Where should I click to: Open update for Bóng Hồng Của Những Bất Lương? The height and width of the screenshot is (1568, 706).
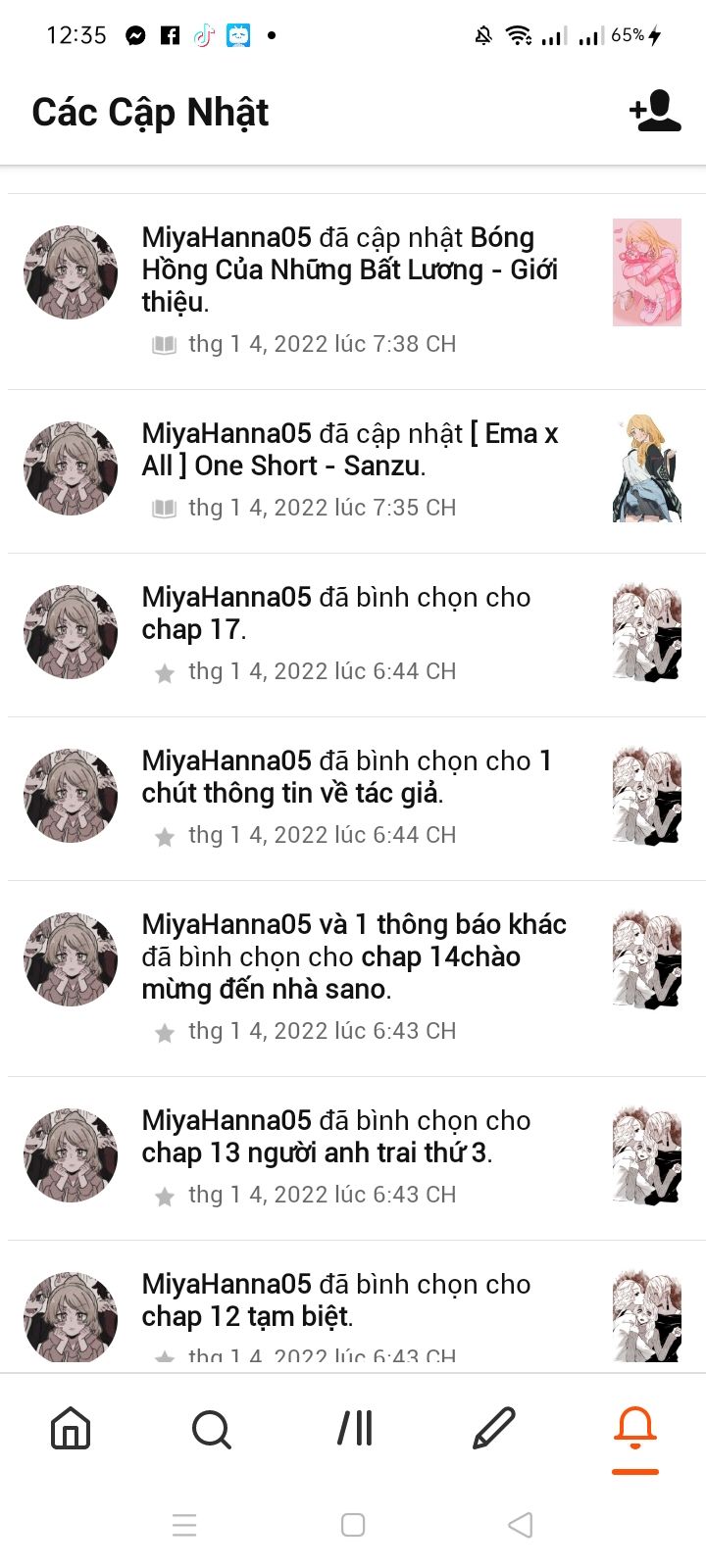click(x=353, y=292)
